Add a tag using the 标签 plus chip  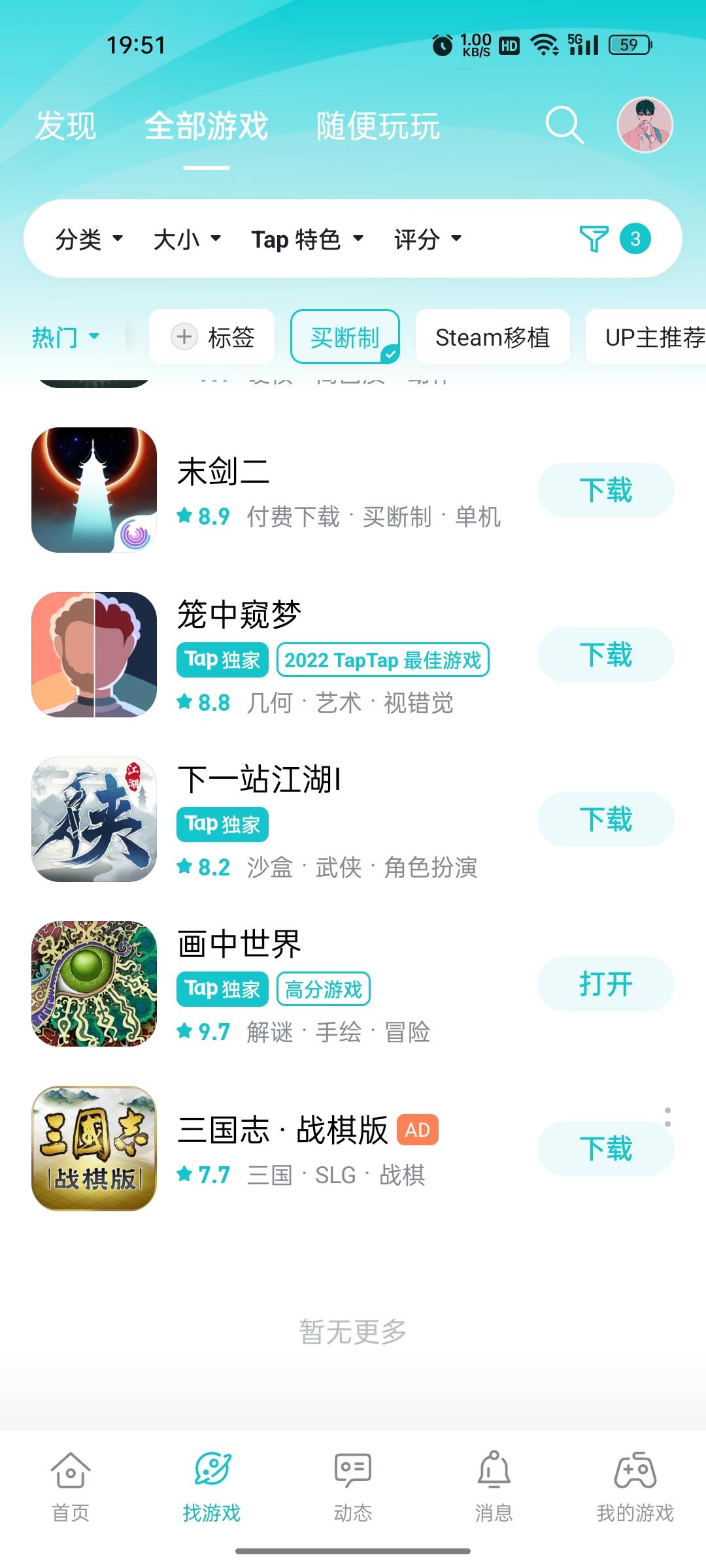(x=212, y=337)
